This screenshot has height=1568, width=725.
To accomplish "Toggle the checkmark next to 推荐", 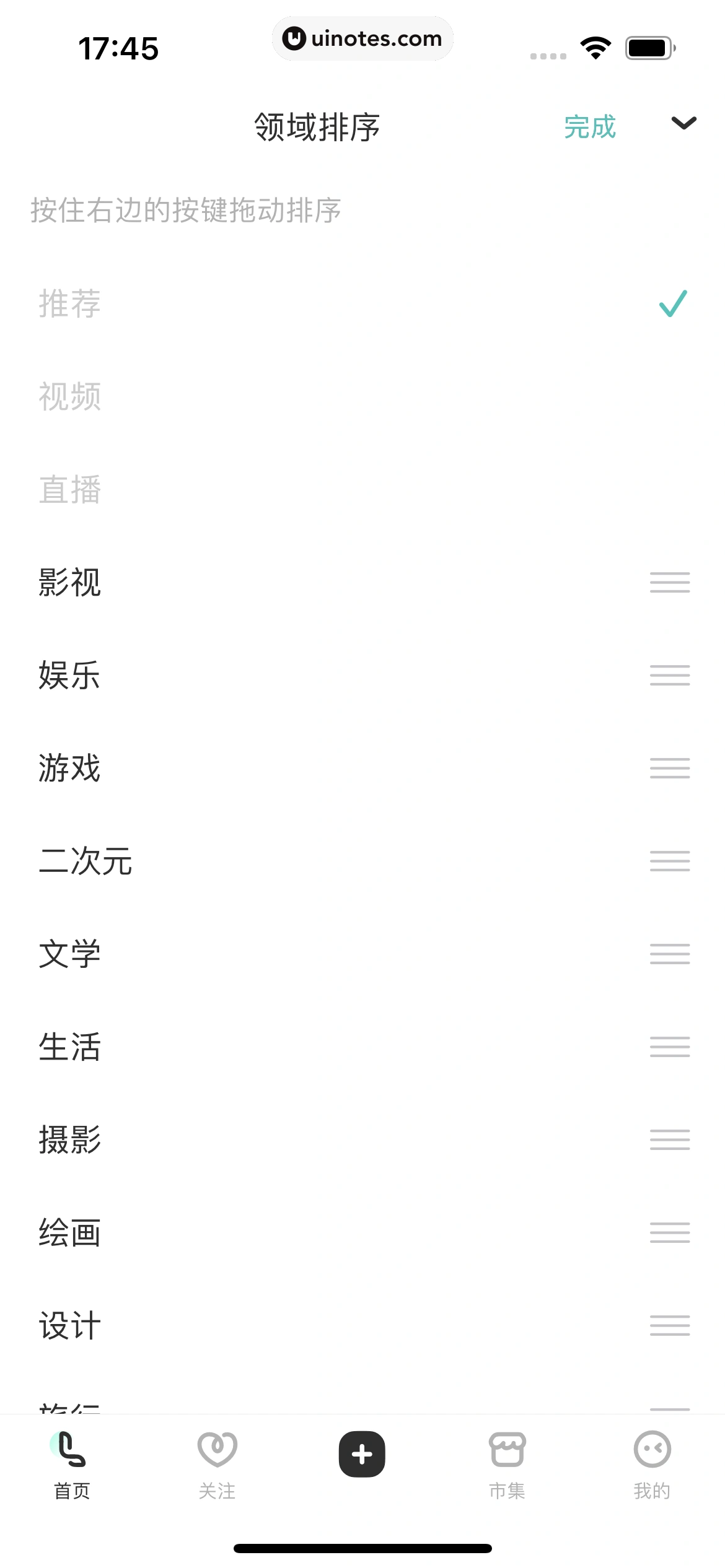I will (x=671, y=304).
